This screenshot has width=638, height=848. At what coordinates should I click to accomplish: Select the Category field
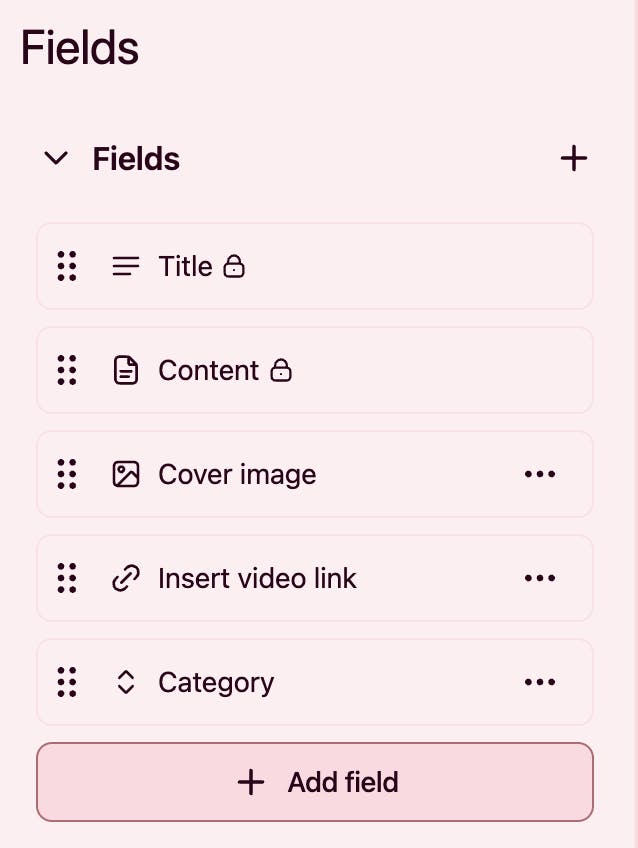pyautogui.click(x=216, y=683)
